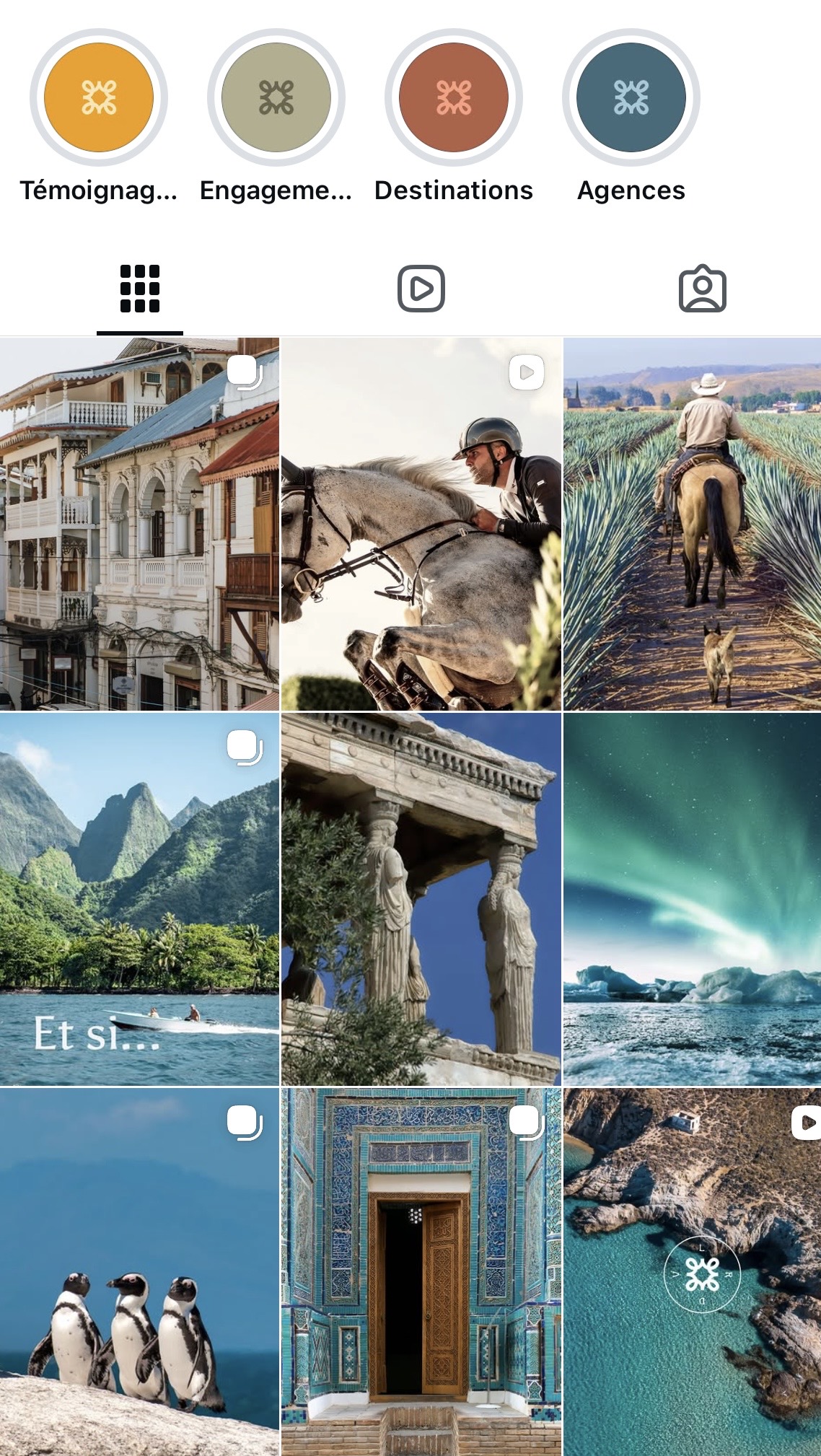The width and height of the screenshot is (821, 1456).
Task: Open the blue tiled doorway post
Action: pos(421,1272)
